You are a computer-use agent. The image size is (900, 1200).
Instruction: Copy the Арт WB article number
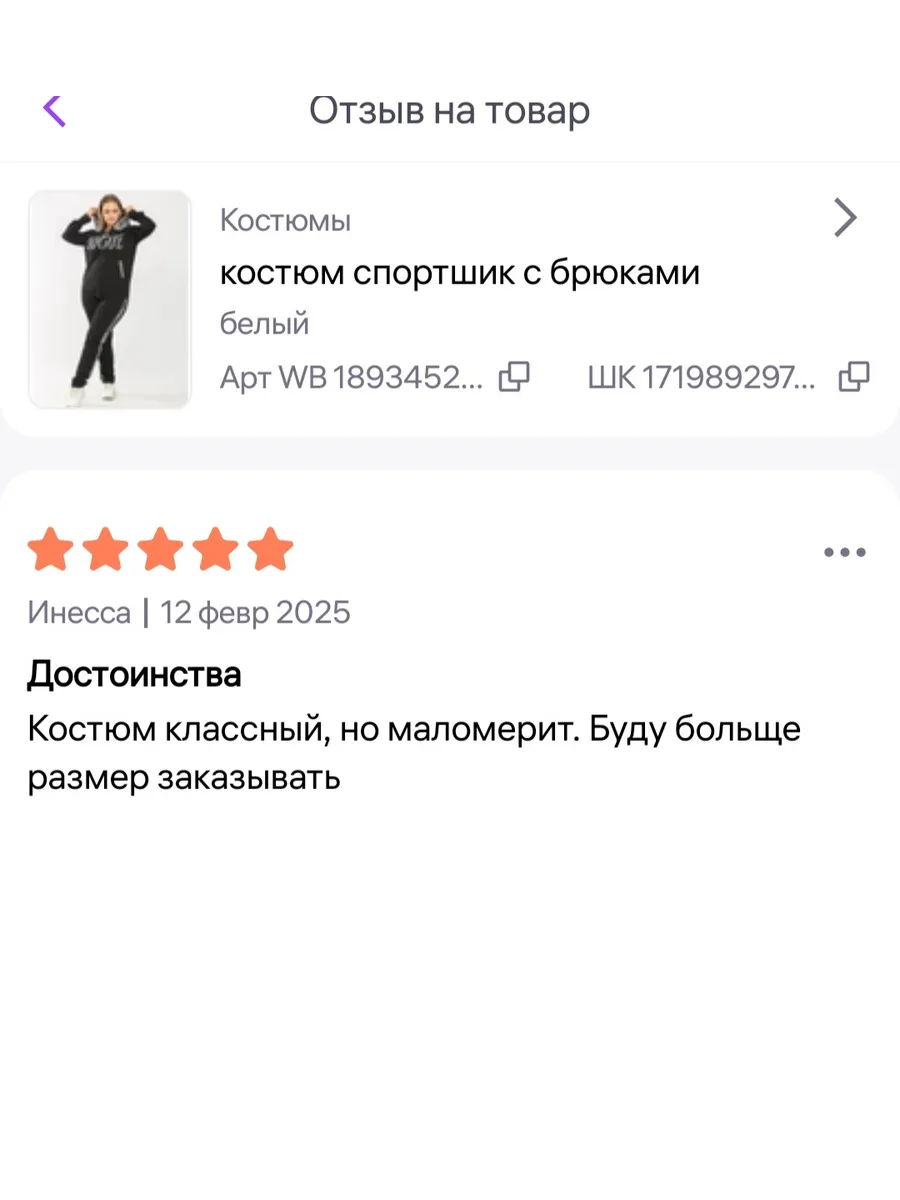(x=514, y=377)
